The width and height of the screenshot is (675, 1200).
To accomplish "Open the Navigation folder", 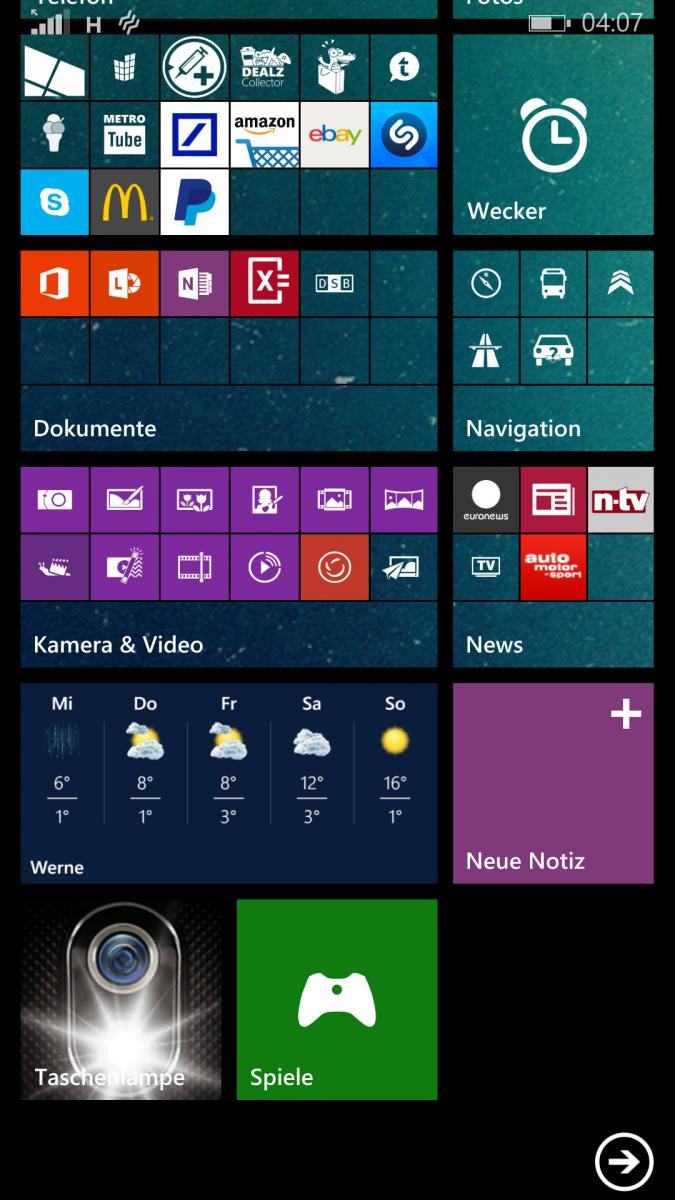I will 553,351.
